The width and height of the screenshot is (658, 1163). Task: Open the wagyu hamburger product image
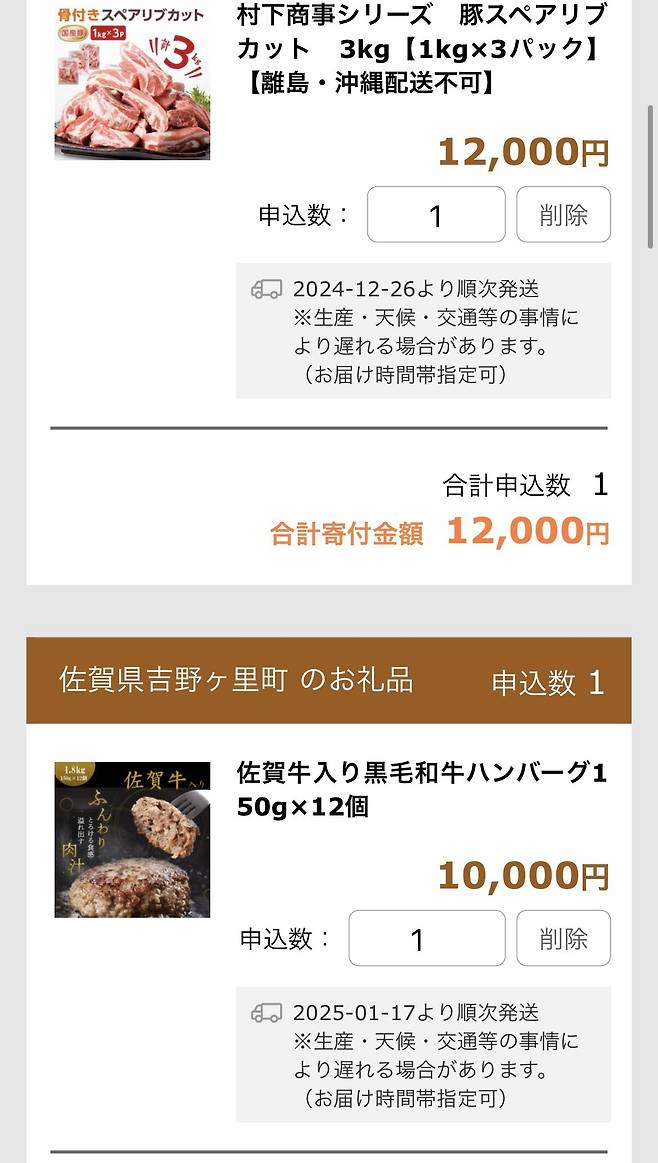pos(132,840)
